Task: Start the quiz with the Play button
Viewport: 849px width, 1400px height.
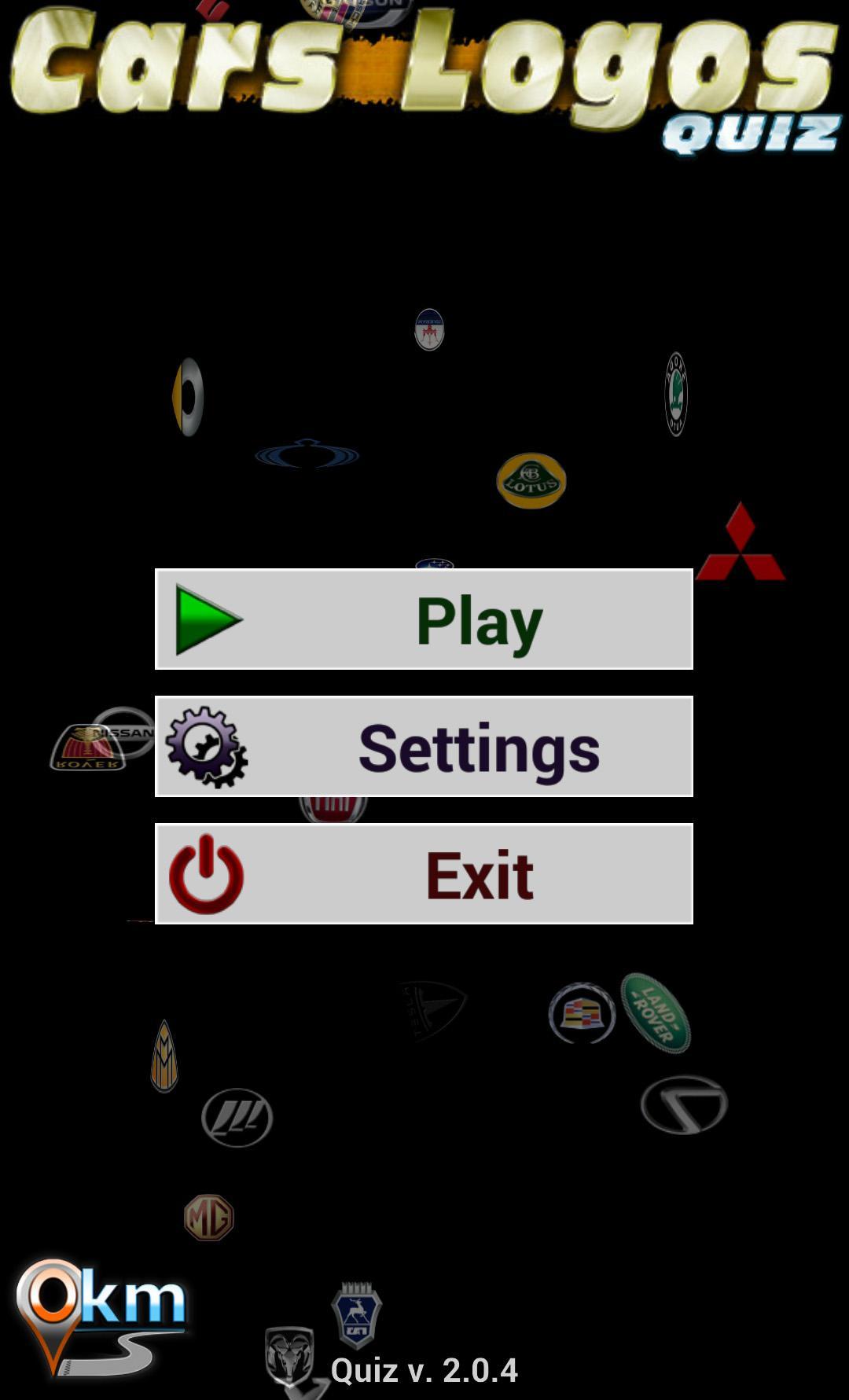Action: click(x=424, y=619)
